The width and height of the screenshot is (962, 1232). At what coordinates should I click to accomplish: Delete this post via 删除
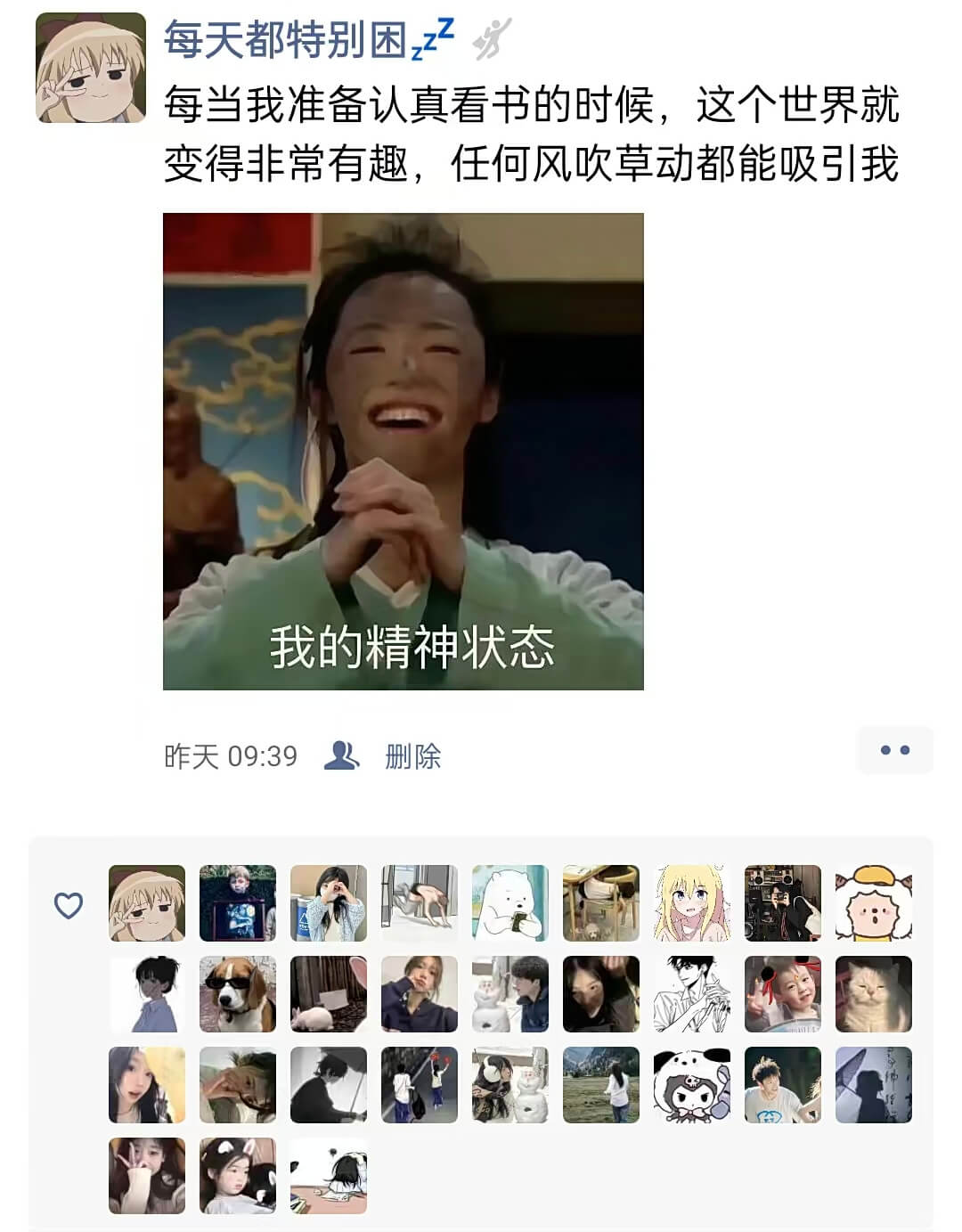[x=413, y=756]
